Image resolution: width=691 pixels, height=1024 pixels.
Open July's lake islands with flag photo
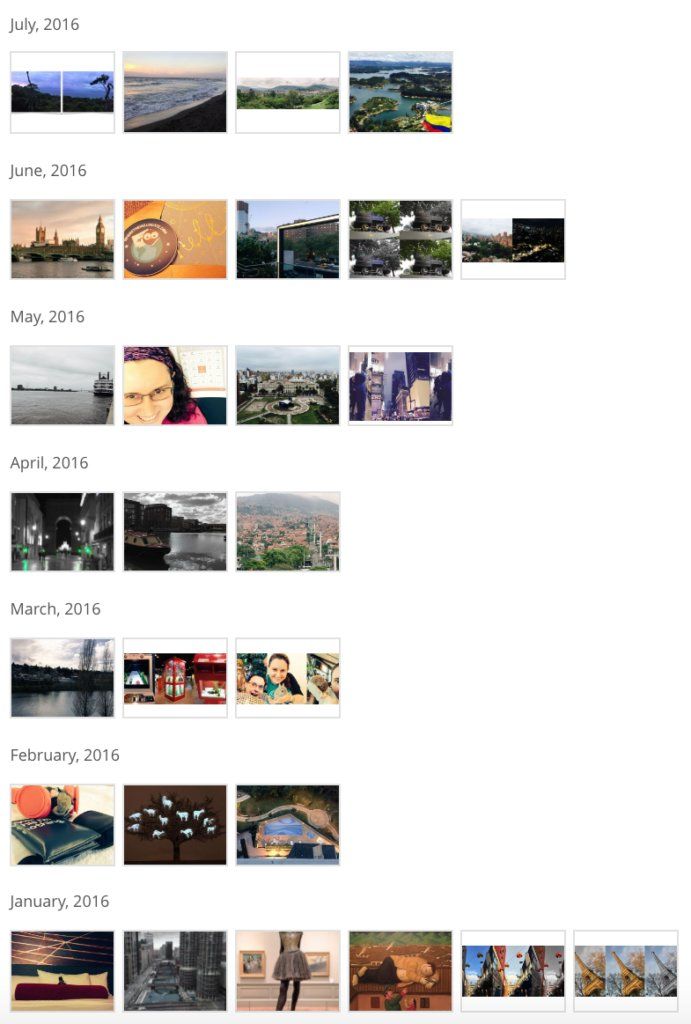(x=400, y=92)
